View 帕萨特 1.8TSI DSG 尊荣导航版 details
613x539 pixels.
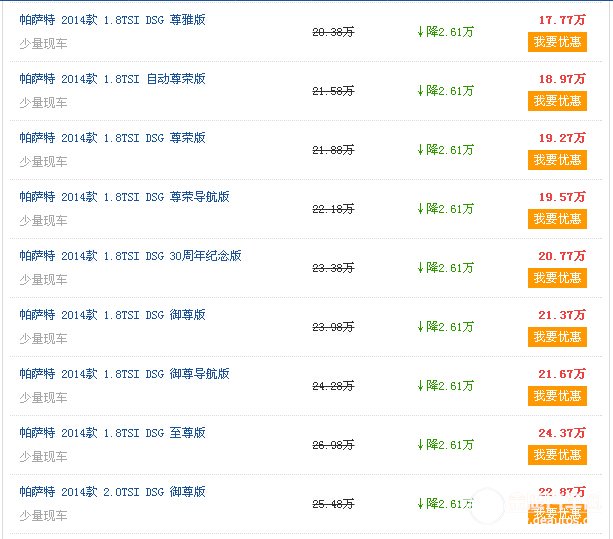[124, 197]
